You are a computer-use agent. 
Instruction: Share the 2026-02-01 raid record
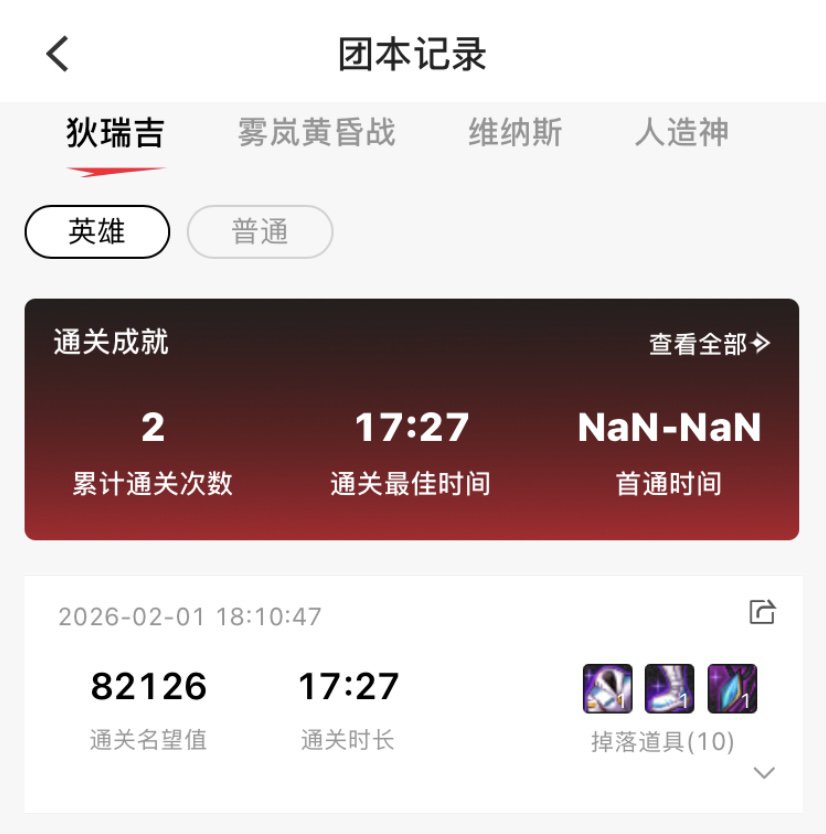762,612
